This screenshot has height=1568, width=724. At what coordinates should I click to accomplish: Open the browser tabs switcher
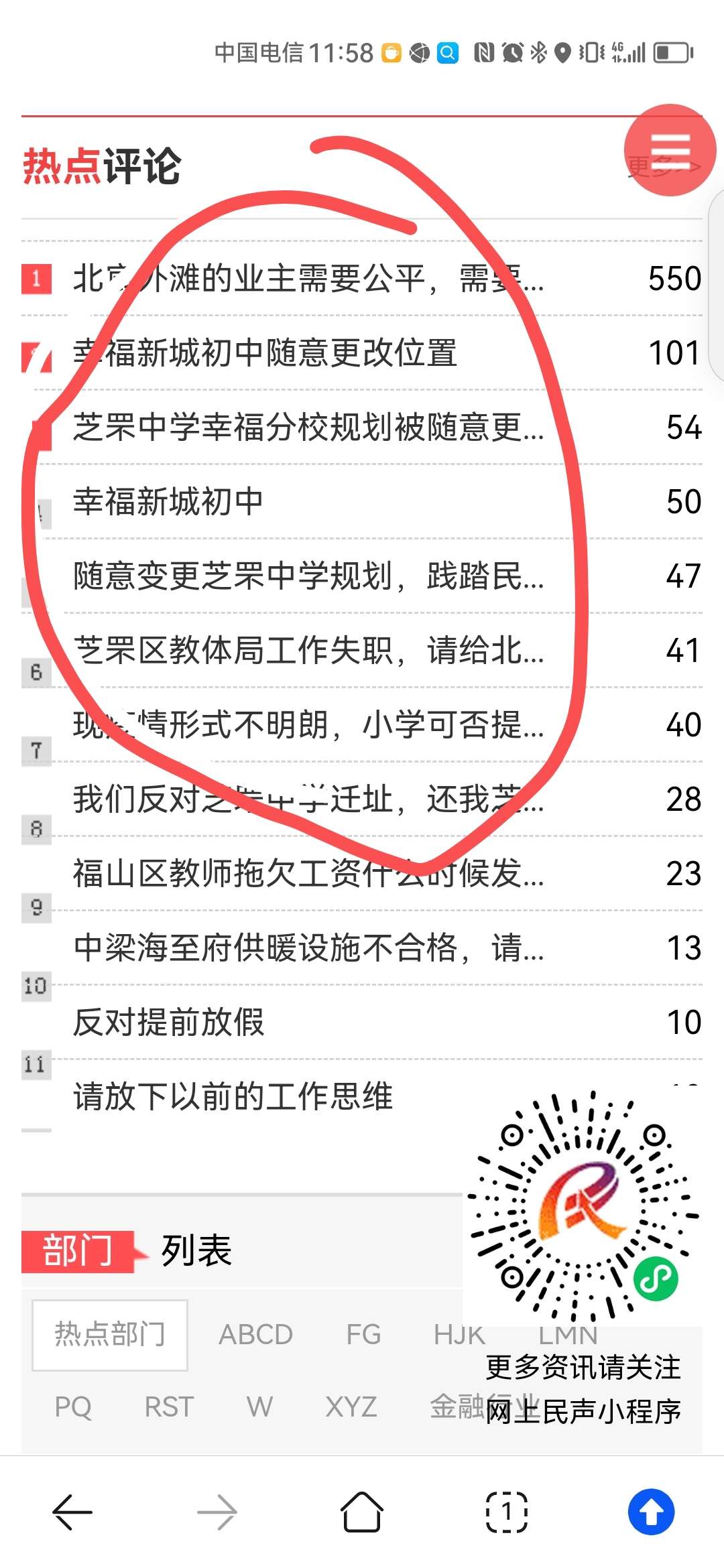(x=507, y=1512)
